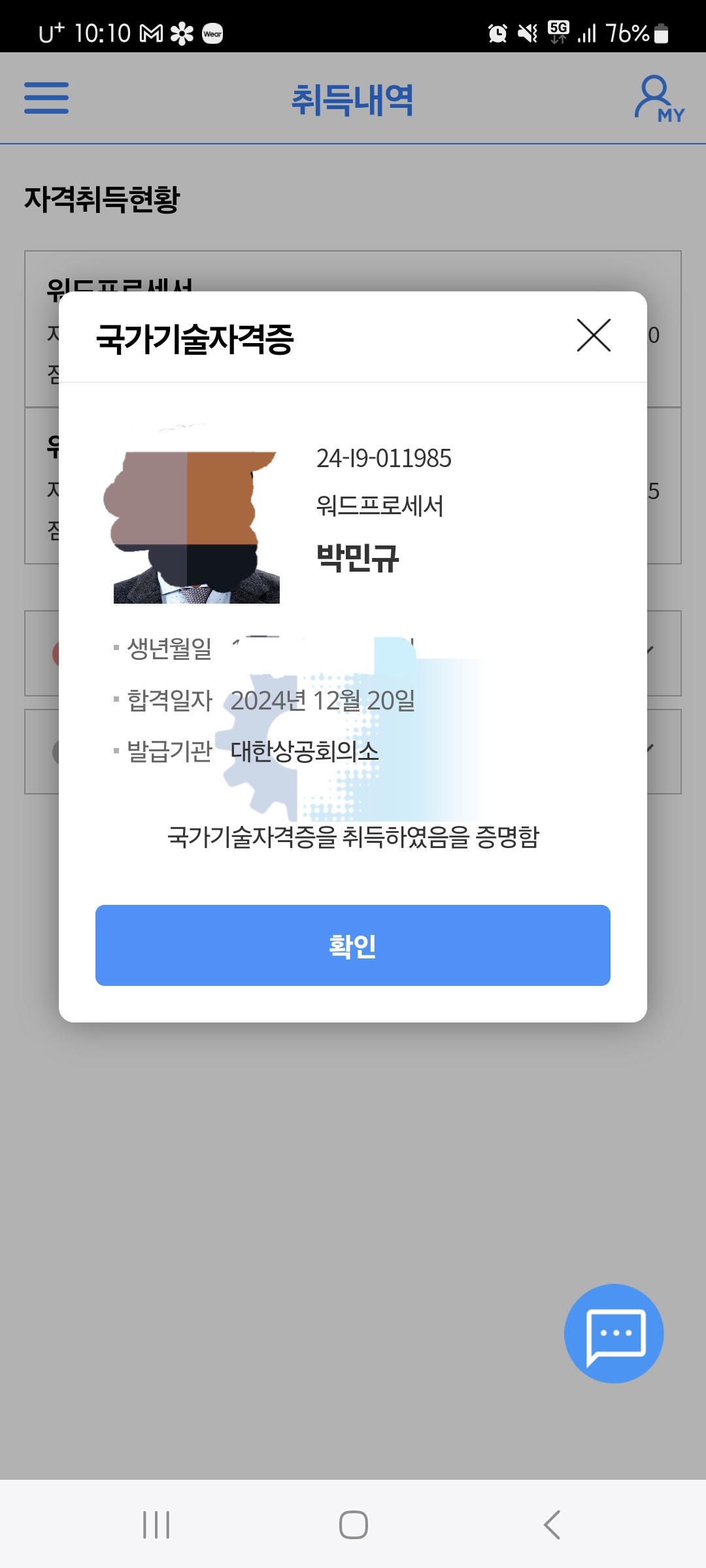Viewport: 706px width, 1568px height.
Task: Go to the system home screen
Action: (x=353, y=1525)
